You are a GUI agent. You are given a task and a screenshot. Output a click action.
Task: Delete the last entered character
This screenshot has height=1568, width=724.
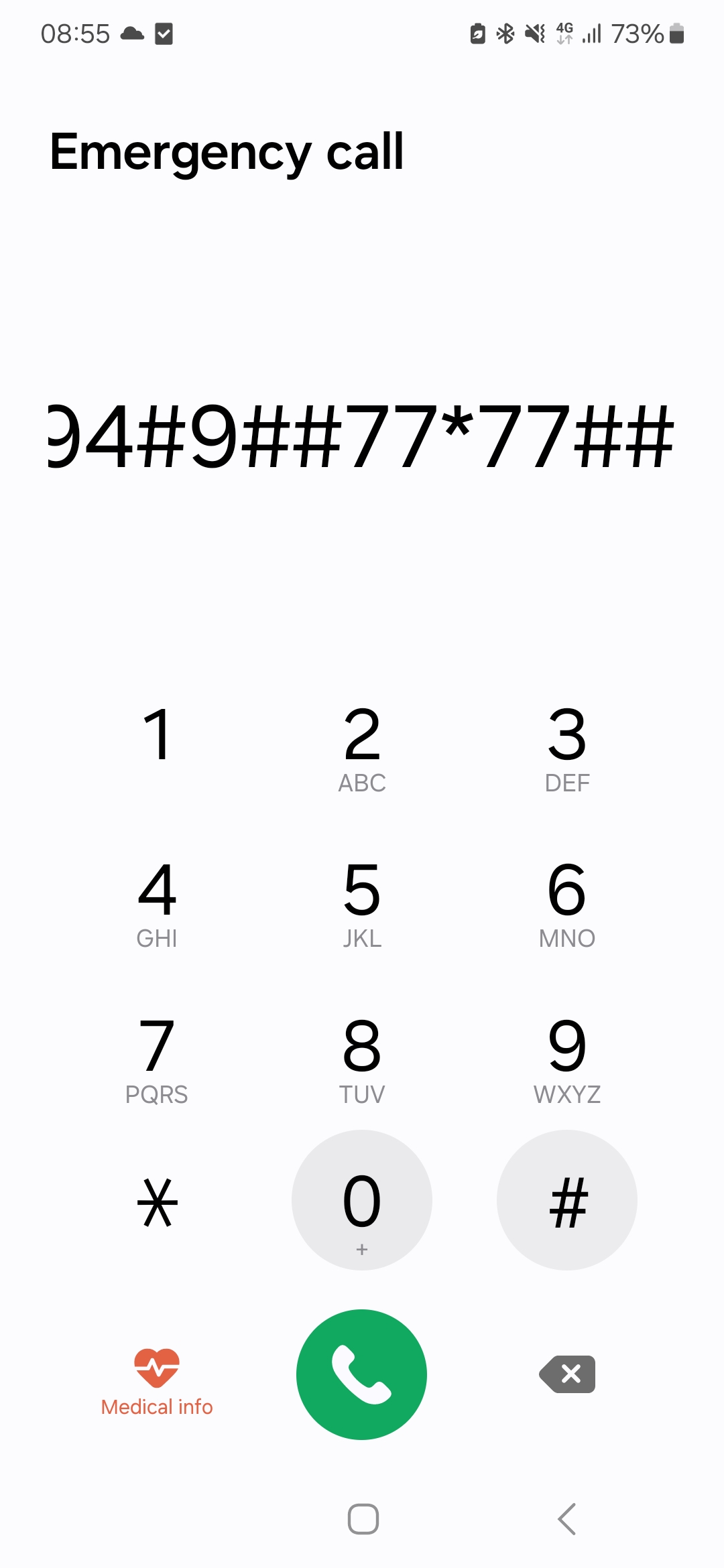tap(568, 1374)
